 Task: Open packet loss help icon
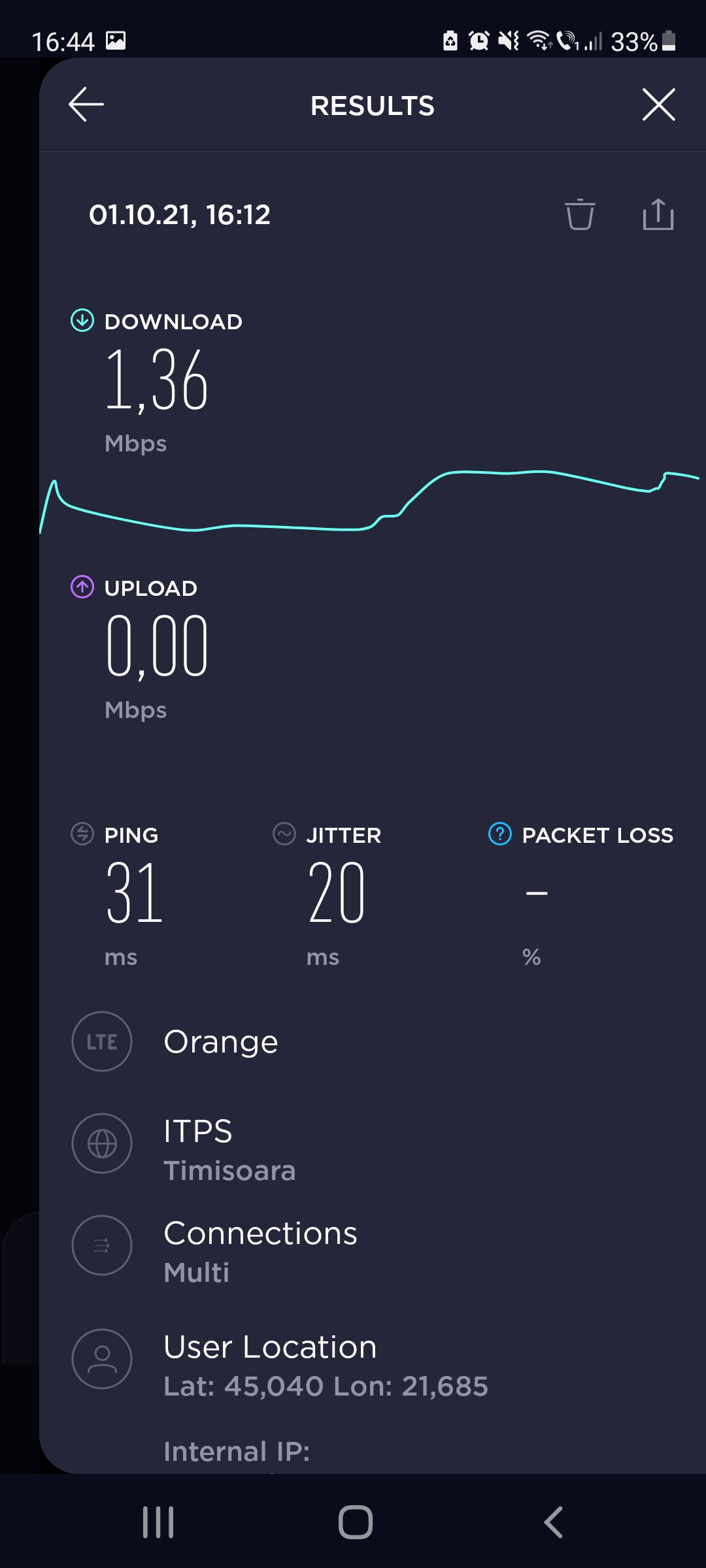click(500, 834)
